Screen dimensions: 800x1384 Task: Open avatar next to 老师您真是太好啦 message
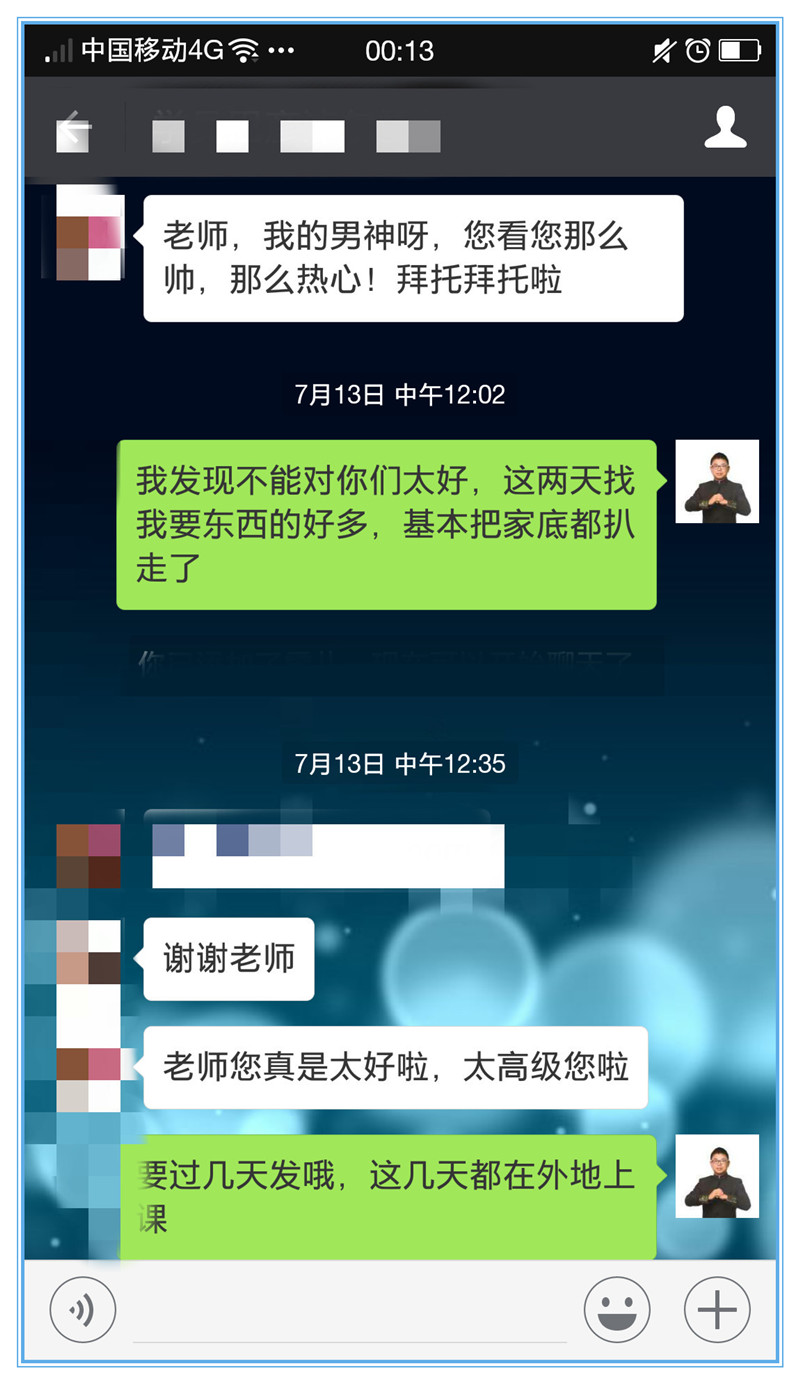pos(88,1065)
